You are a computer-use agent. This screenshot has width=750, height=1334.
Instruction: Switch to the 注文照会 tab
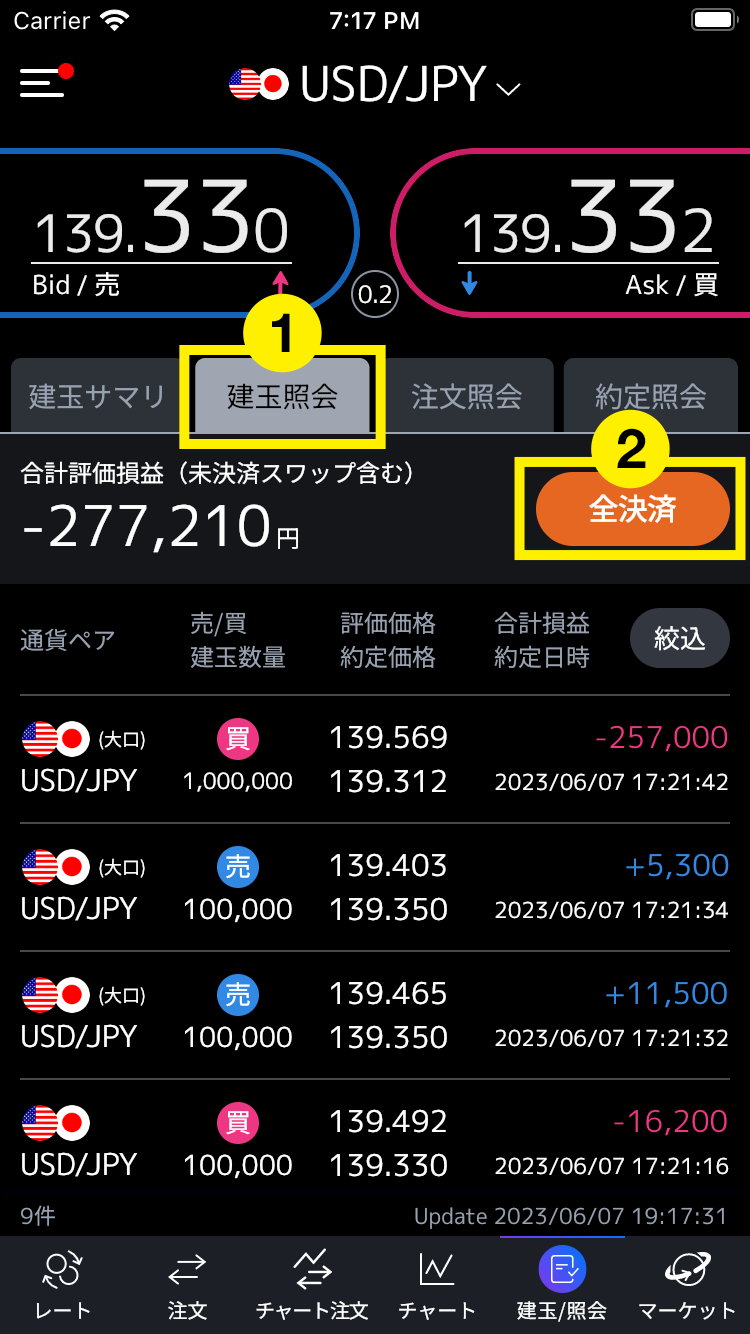coord(466,396)
